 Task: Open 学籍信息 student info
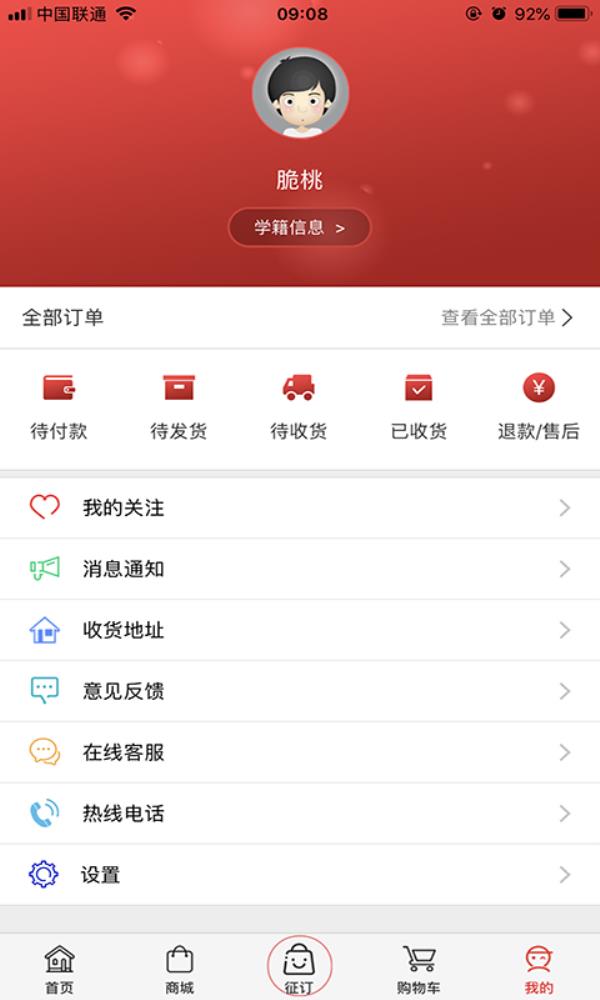pyautogui.click(x=299, y=227)
